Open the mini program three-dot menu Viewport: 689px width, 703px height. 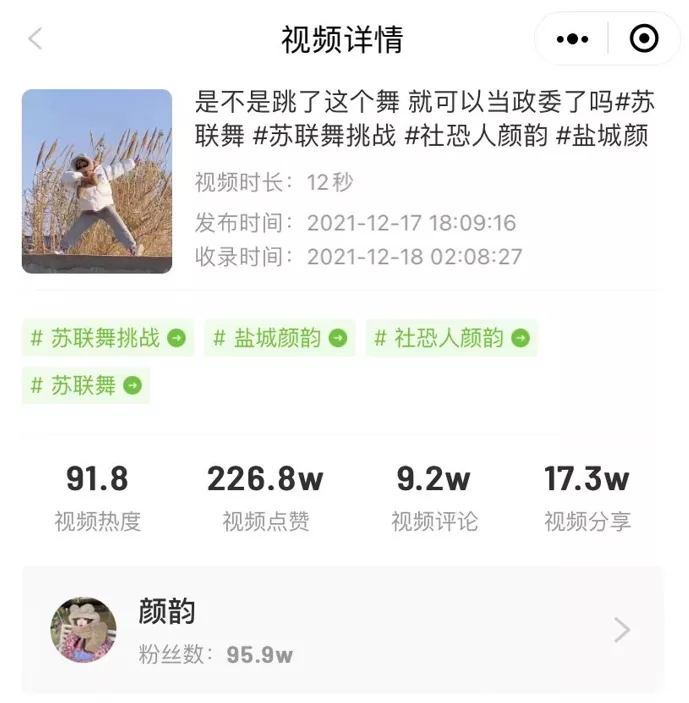pyautogui.click(x=572, y=39)
